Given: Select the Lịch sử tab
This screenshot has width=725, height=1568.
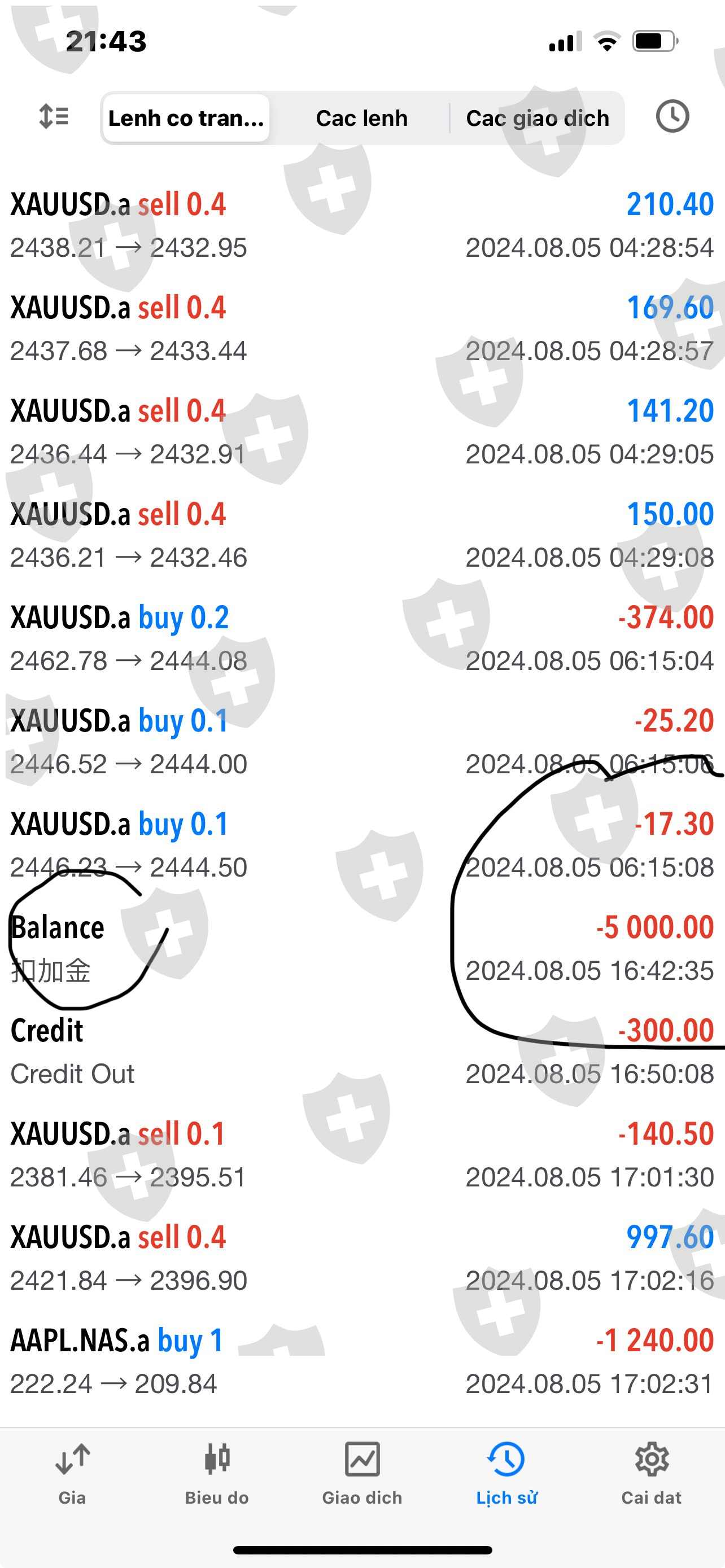Looking at the screenshot, I should (x=506, y=1472).
